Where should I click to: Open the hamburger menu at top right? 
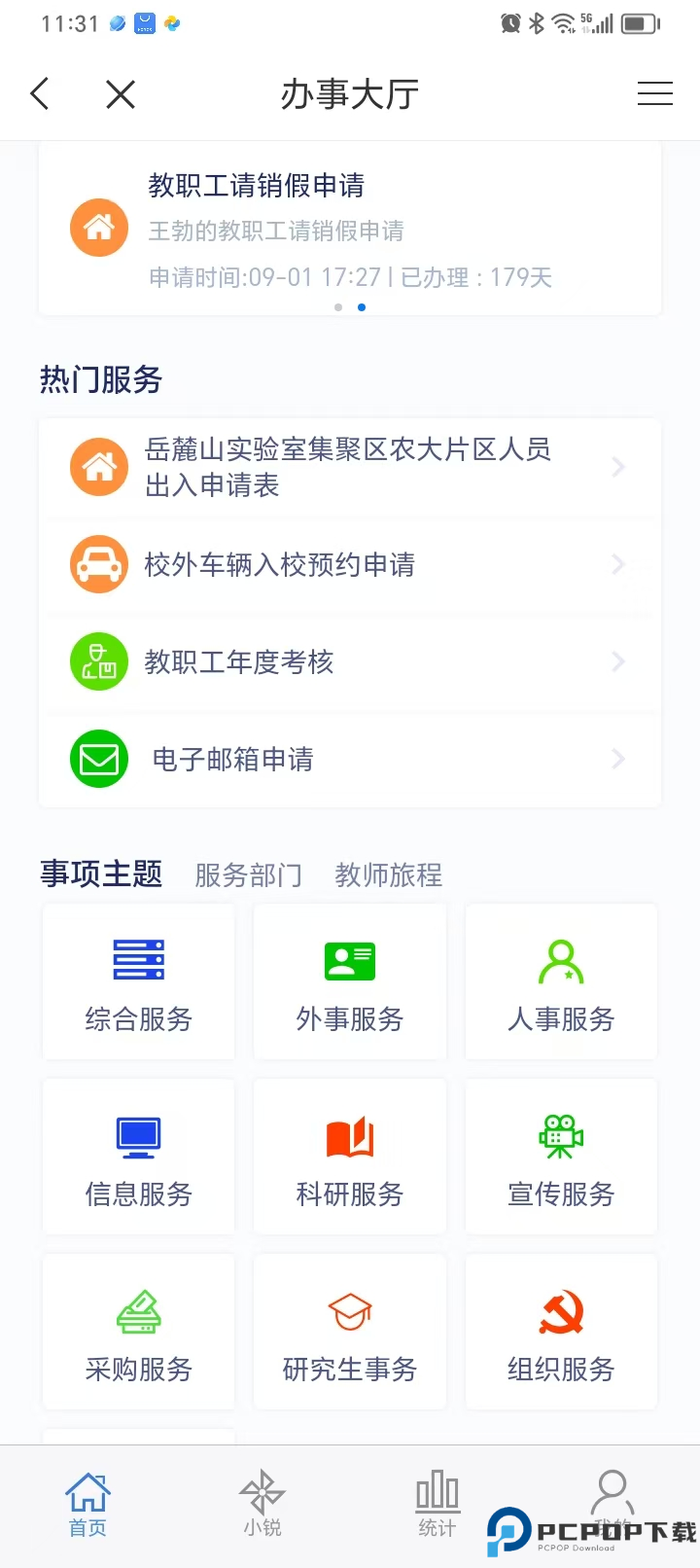coord(655,93)
